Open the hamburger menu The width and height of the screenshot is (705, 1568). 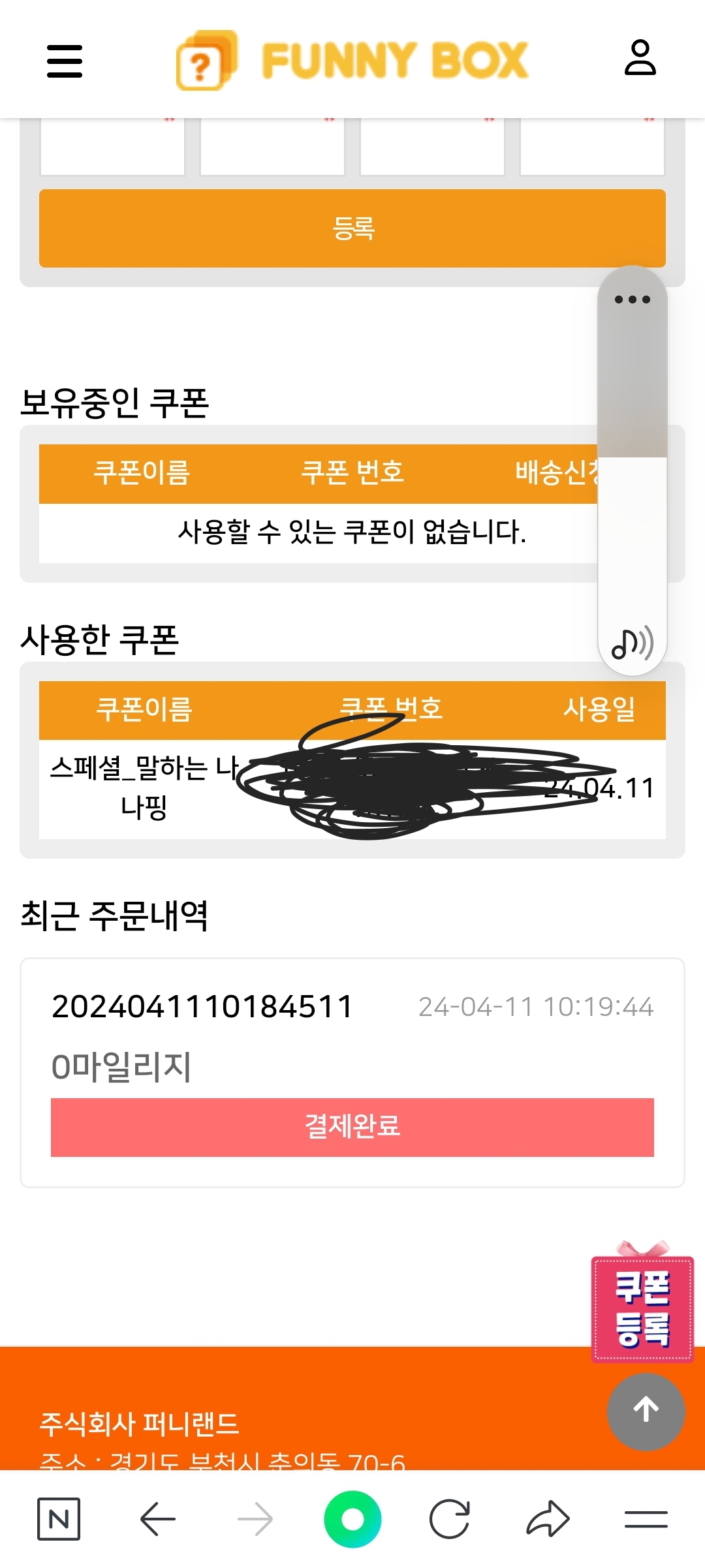pyautogui.click(x=65, y=61)
